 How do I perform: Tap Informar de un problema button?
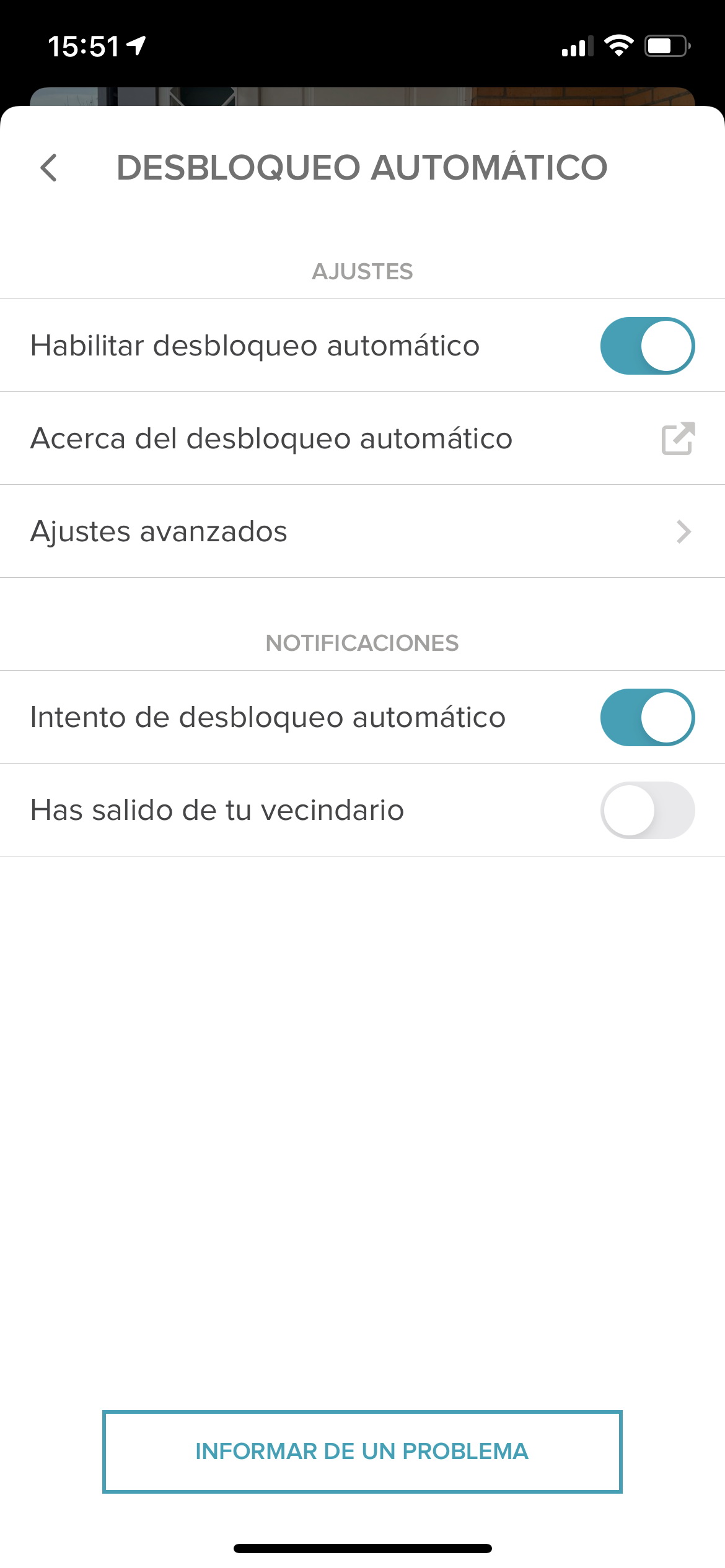pos(362,1452)
